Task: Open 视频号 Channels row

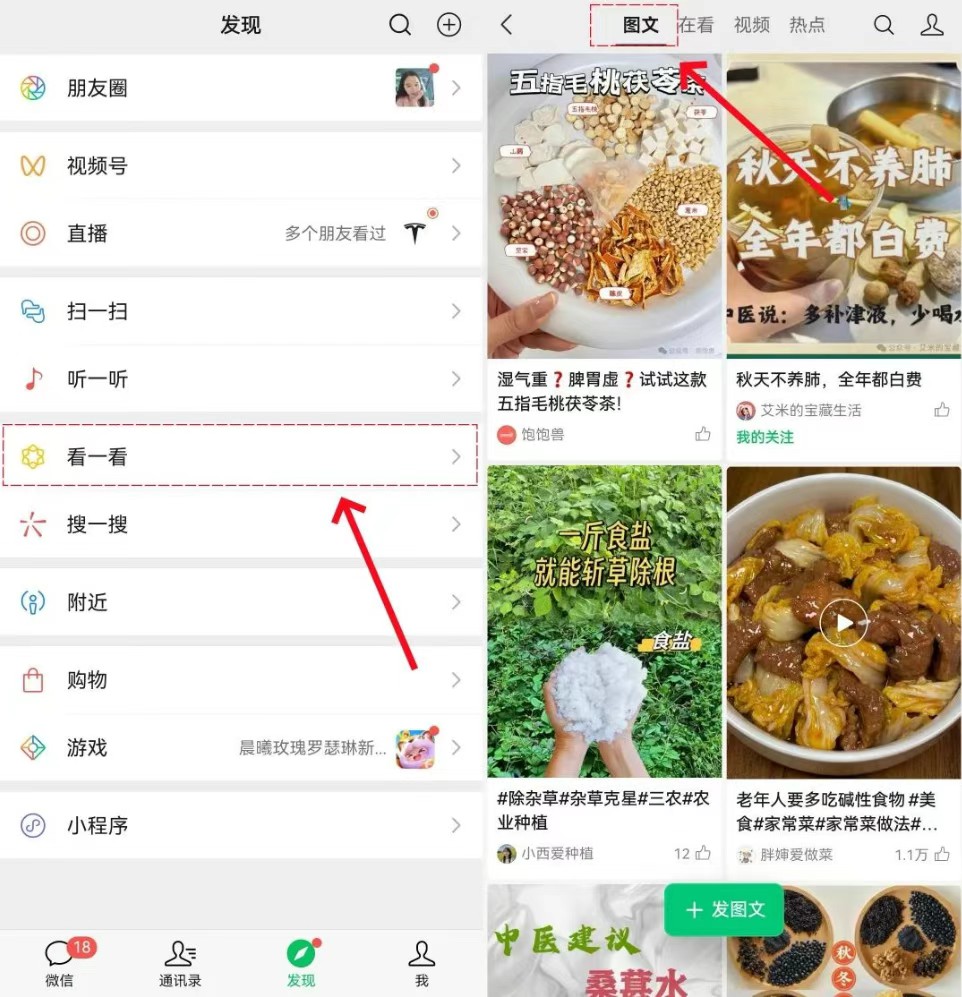Action: [x=240, y=166]
